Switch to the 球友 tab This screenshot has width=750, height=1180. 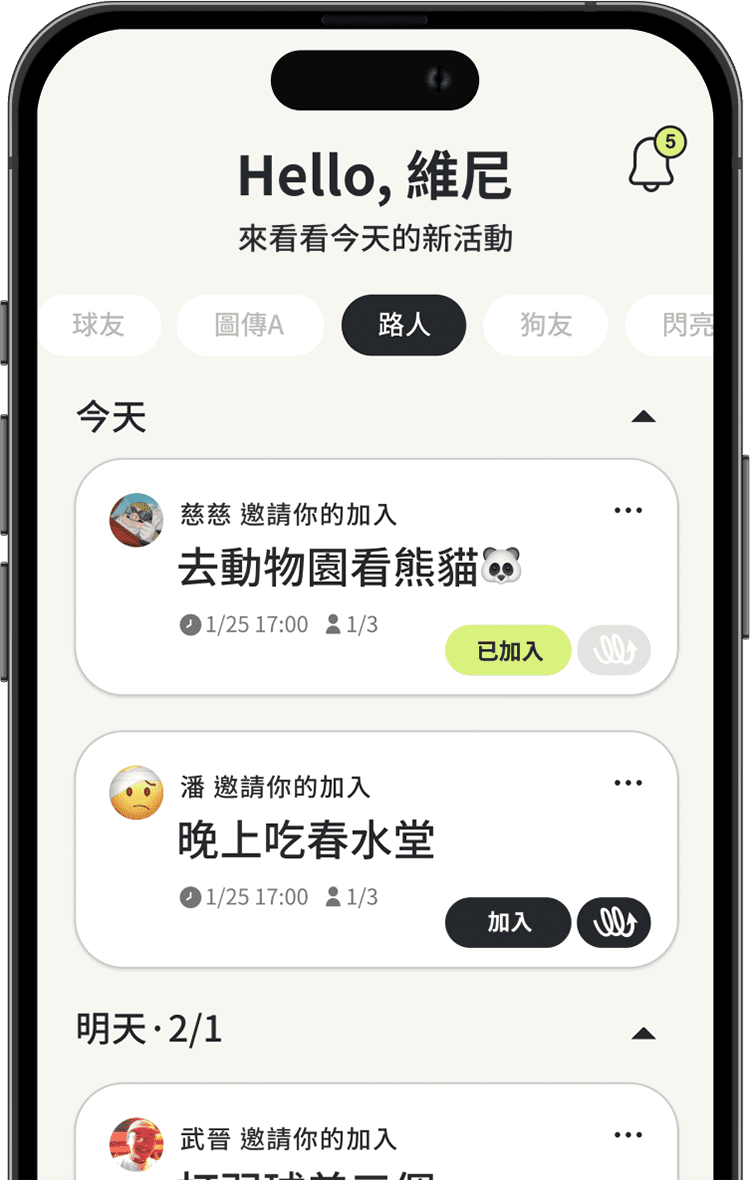[100, 325]
